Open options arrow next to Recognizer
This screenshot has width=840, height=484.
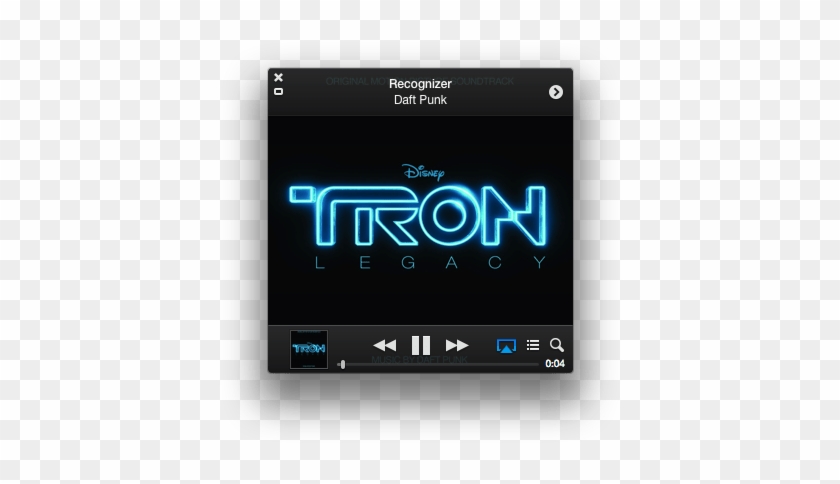pos(556,92)
